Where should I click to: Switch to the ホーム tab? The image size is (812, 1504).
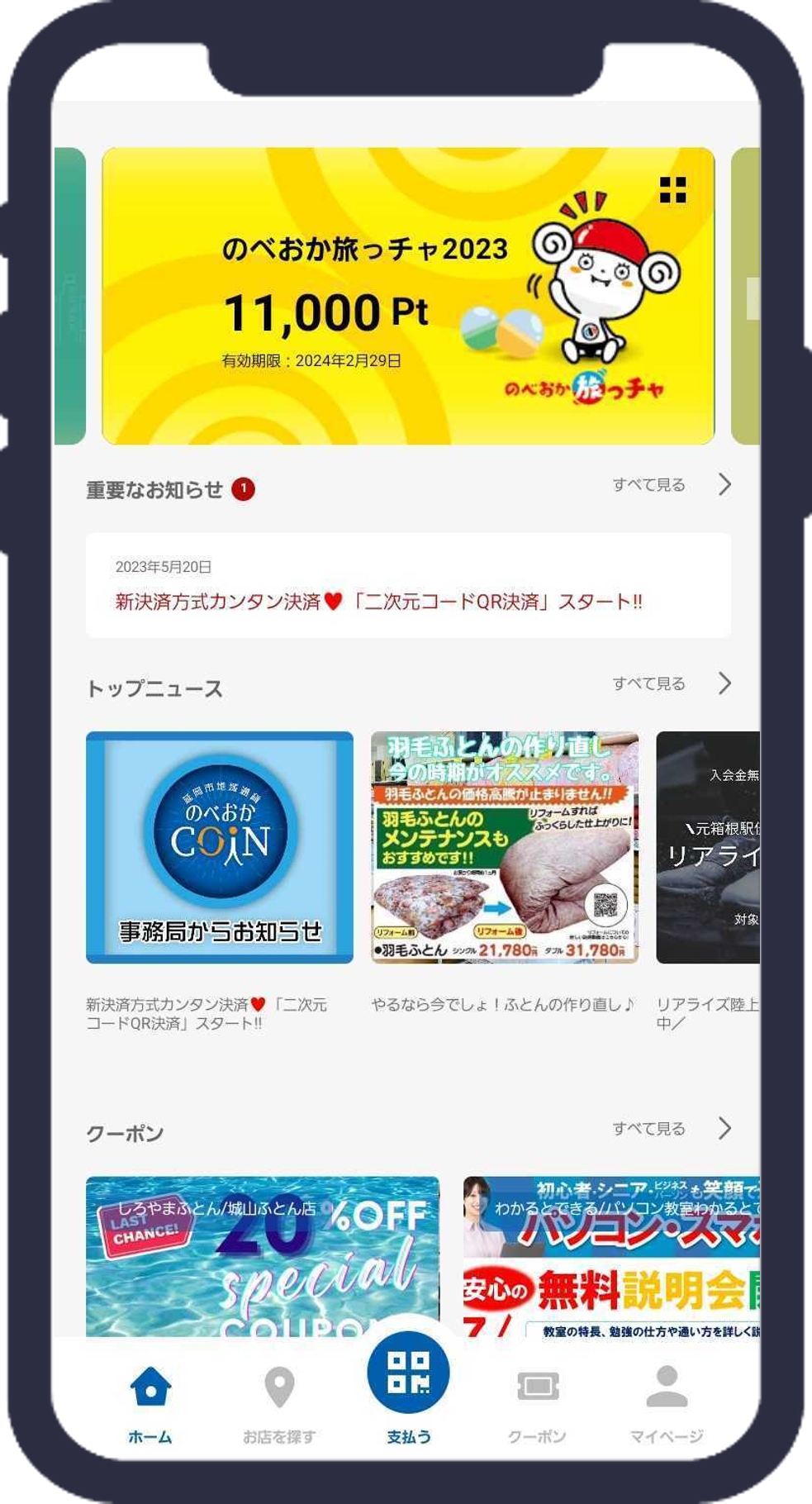click(150, 1402)
